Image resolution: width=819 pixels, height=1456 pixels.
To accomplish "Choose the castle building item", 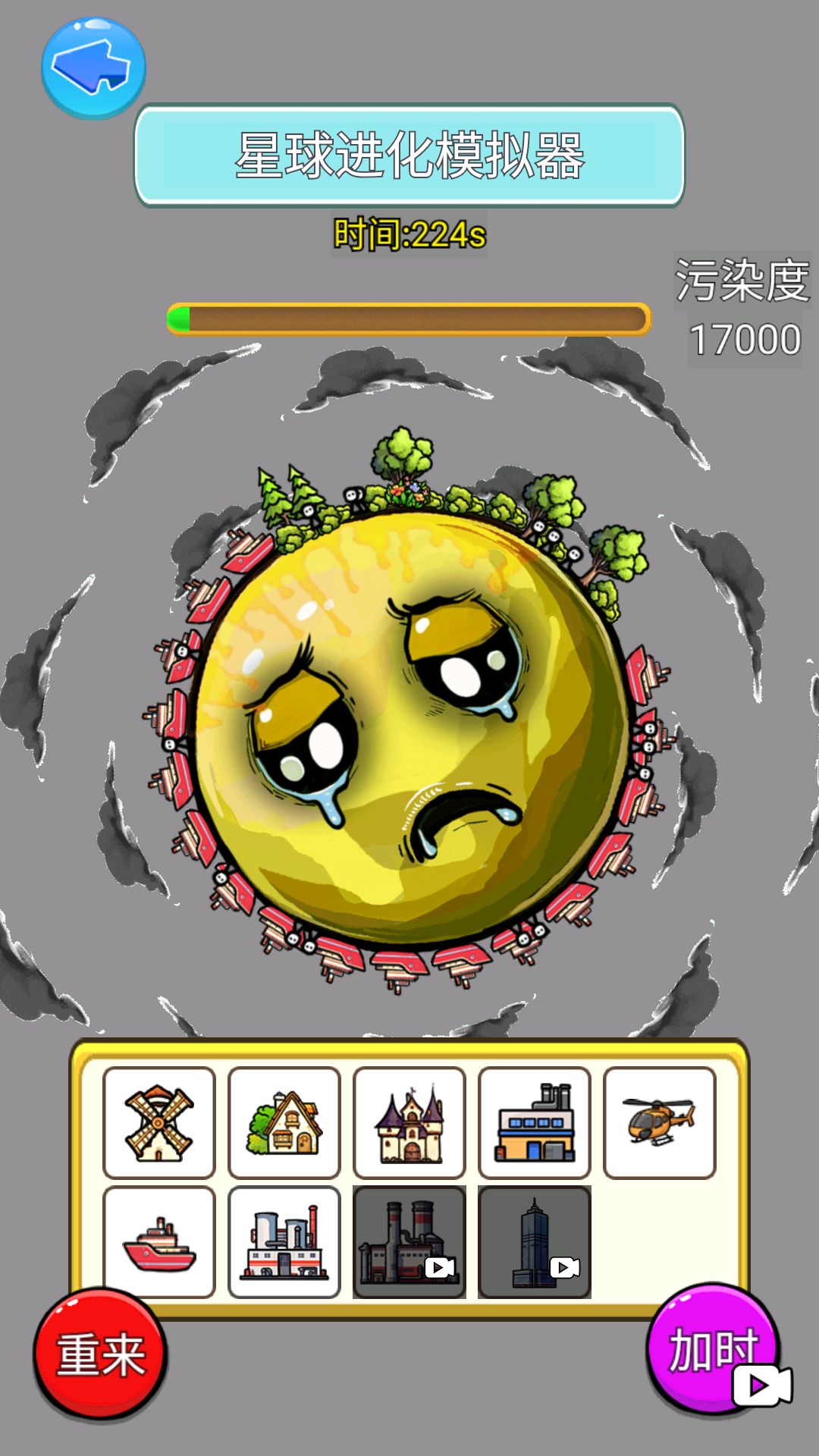I will (409, 1123).
